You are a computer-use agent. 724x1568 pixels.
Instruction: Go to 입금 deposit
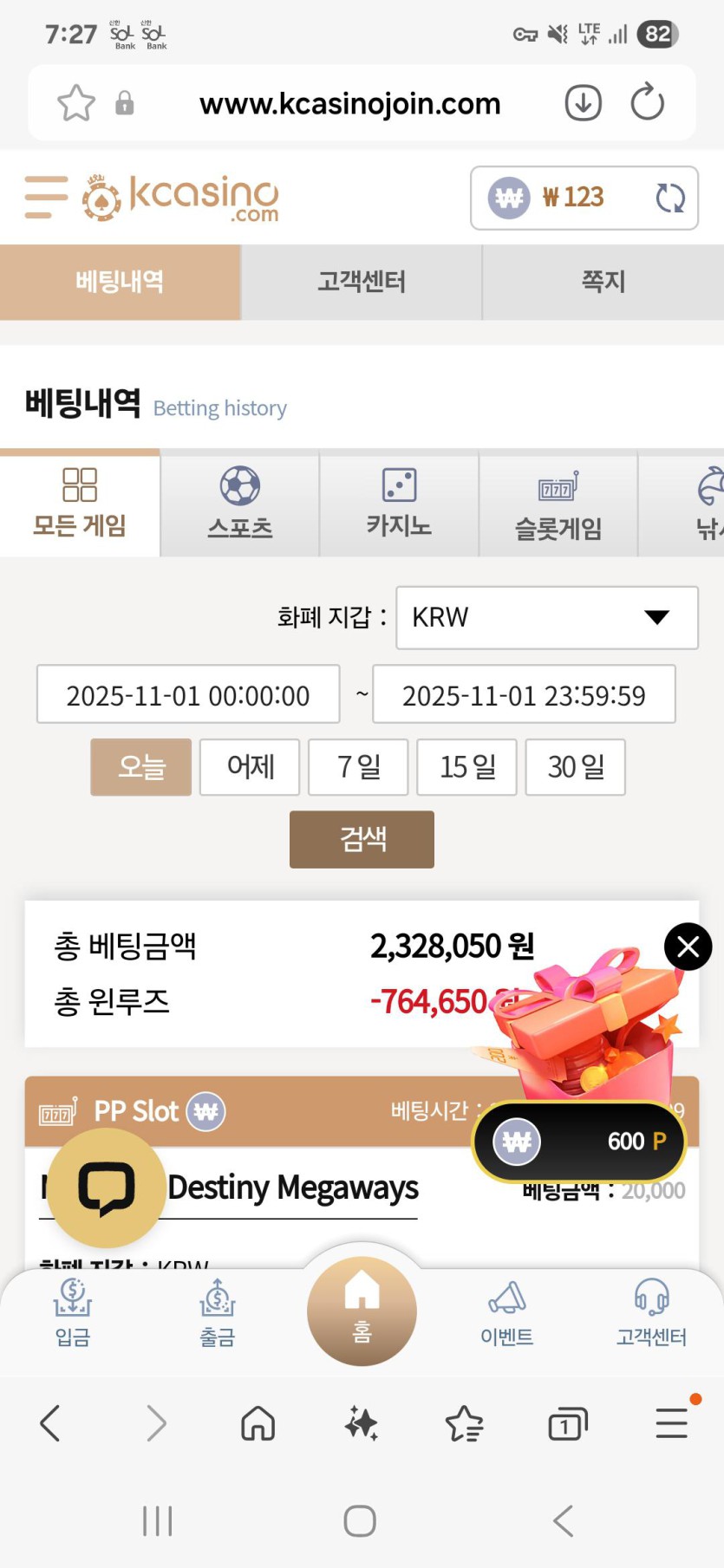click(73, 1313)
